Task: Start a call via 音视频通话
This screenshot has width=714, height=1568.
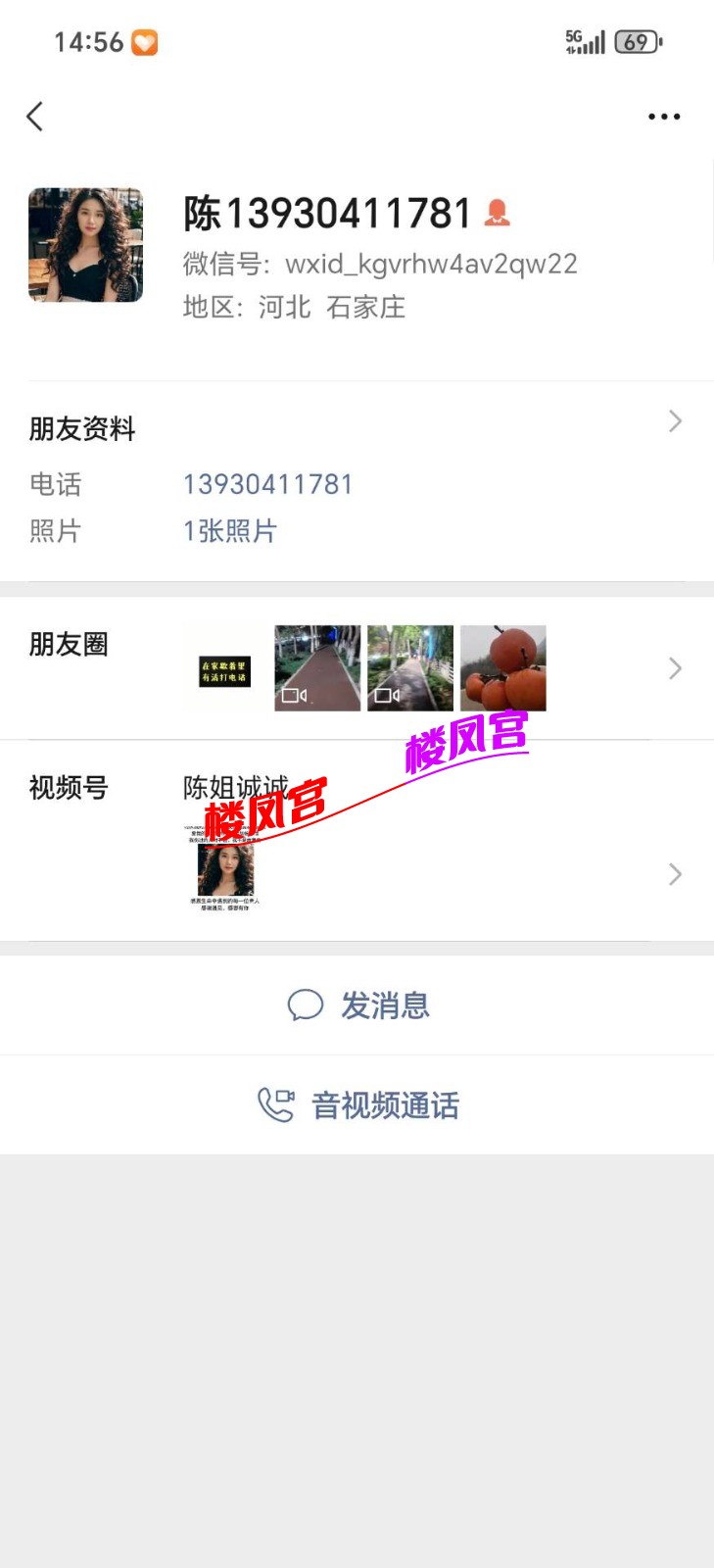Action: 358,1105
